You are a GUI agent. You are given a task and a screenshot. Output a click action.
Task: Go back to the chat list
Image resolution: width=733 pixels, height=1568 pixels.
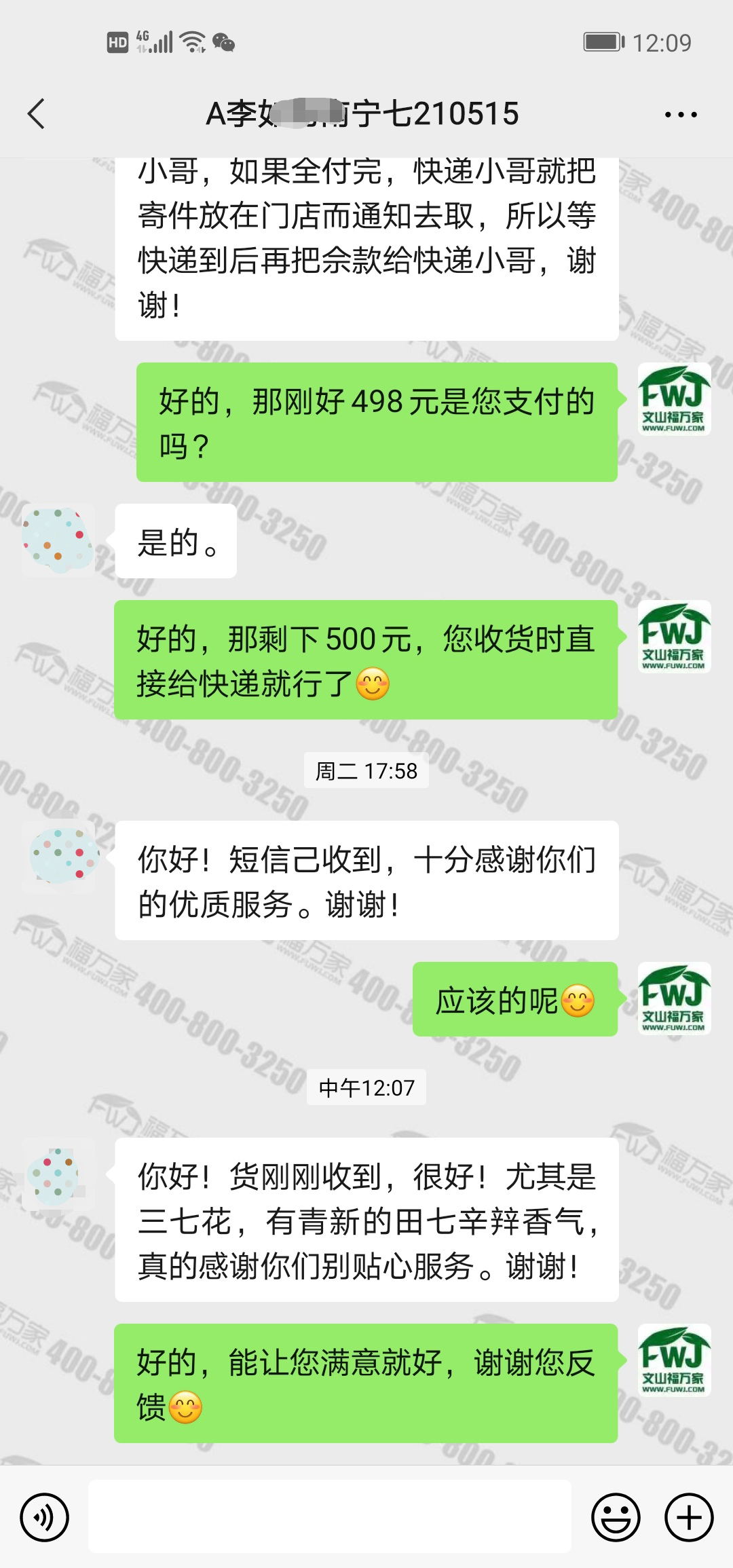click(x=37, y=113)
